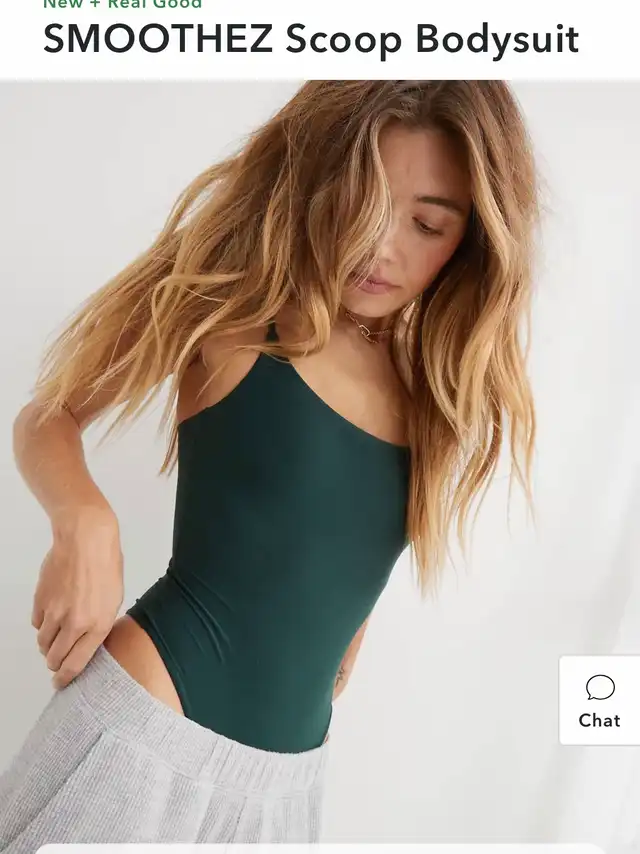Screen dimensions: 640x854
Task: Open the SMOOTHEZ Scoop Bodysuit product photo
Action: pyautogui.click(x=300, y=460)
